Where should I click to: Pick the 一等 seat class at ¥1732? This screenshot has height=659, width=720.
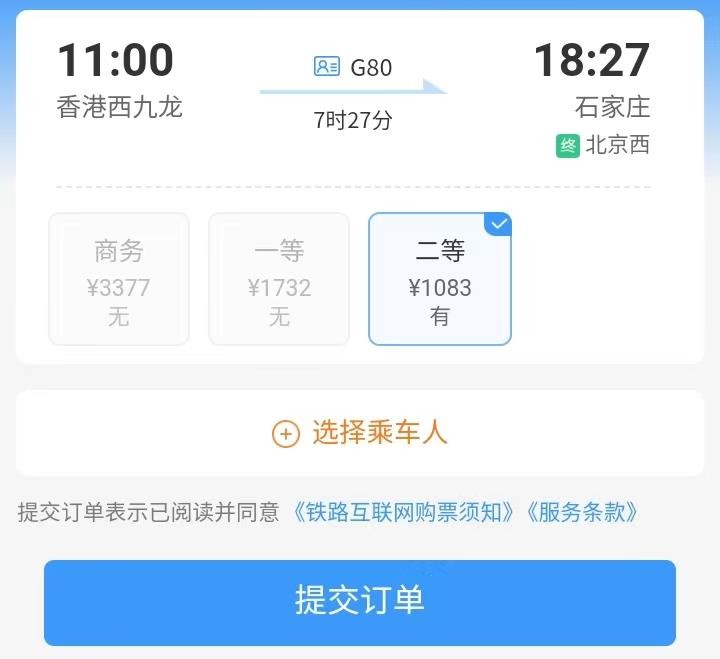coord(279,279)
